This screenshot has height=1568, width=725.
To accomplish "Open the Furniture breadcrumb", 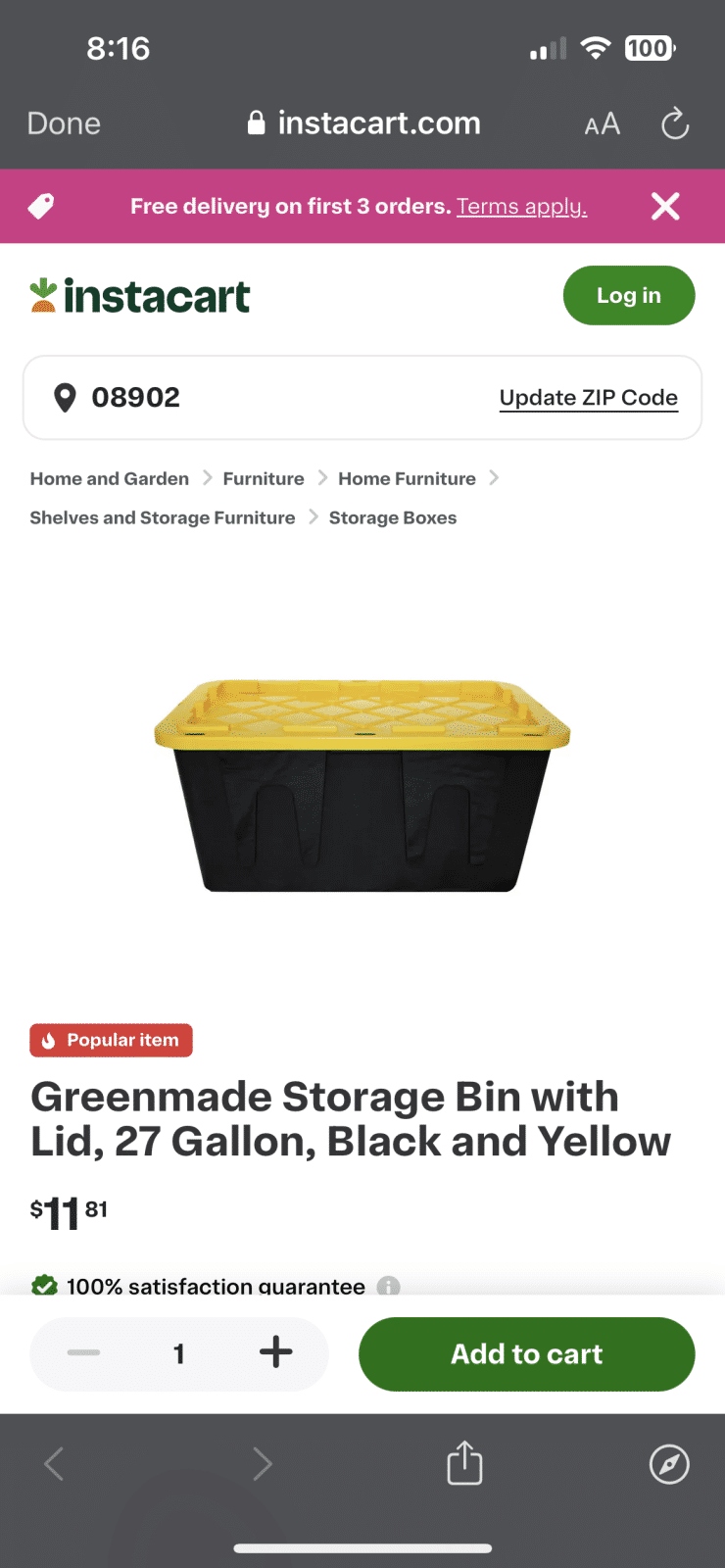I will (x=264, y=478).
